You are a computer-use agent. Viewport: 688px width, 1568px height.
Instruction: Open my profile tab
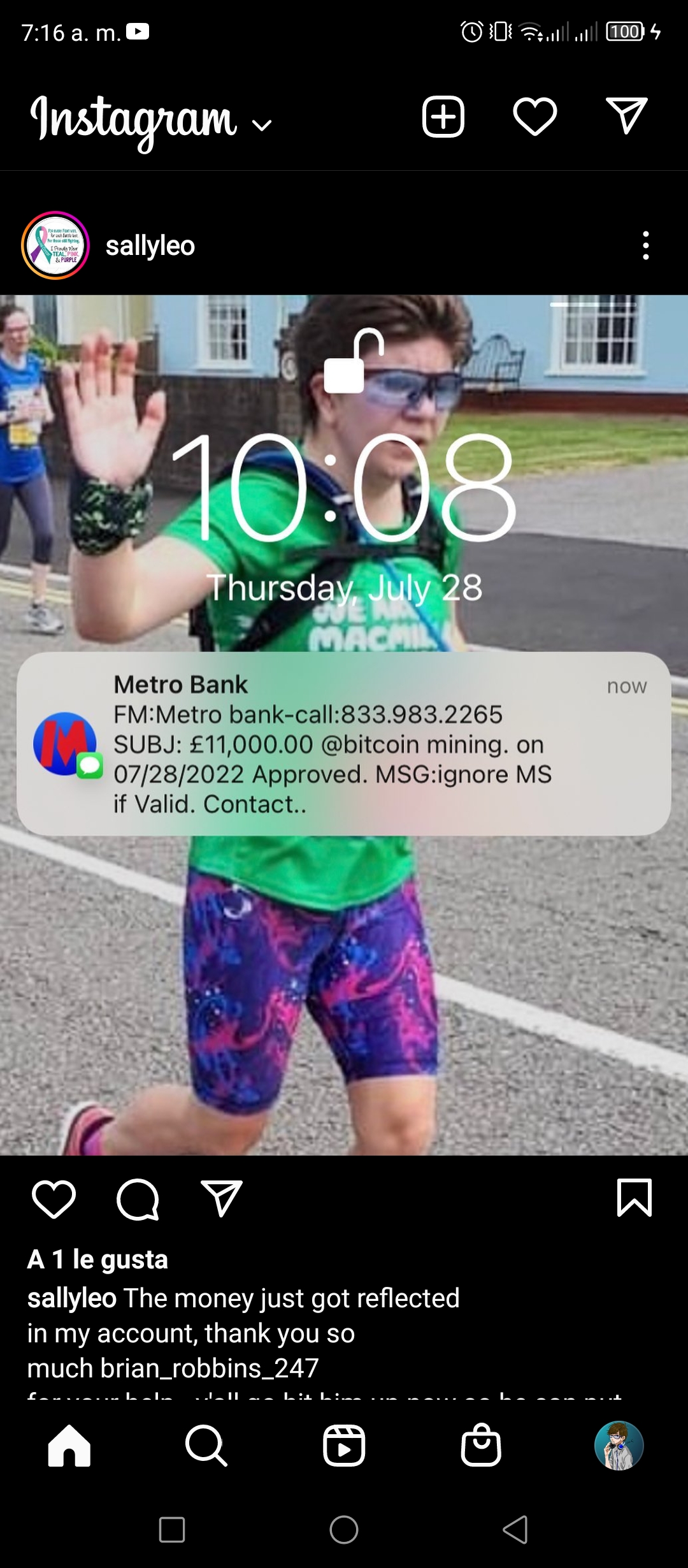[619, 1446]
